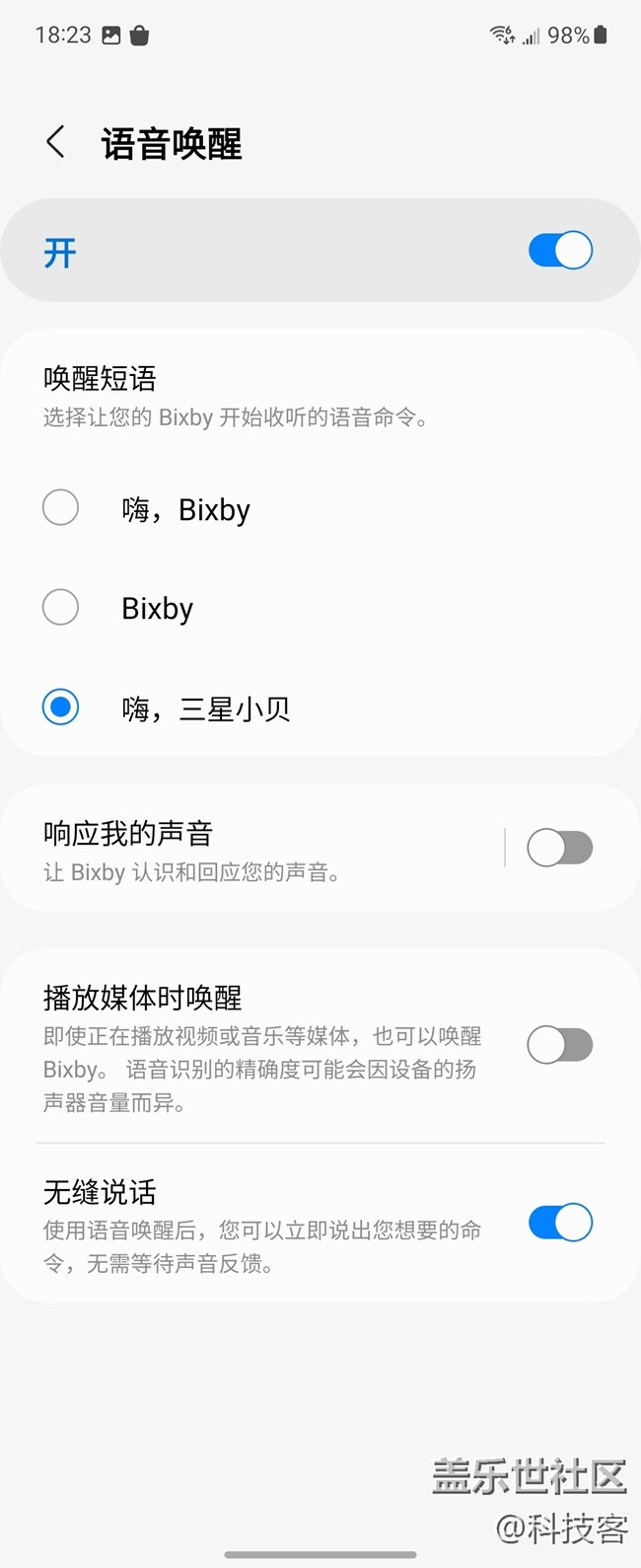Enable the 响应我的声音 switch
This screenshot has height=1568, width=641.
(559, 848)
